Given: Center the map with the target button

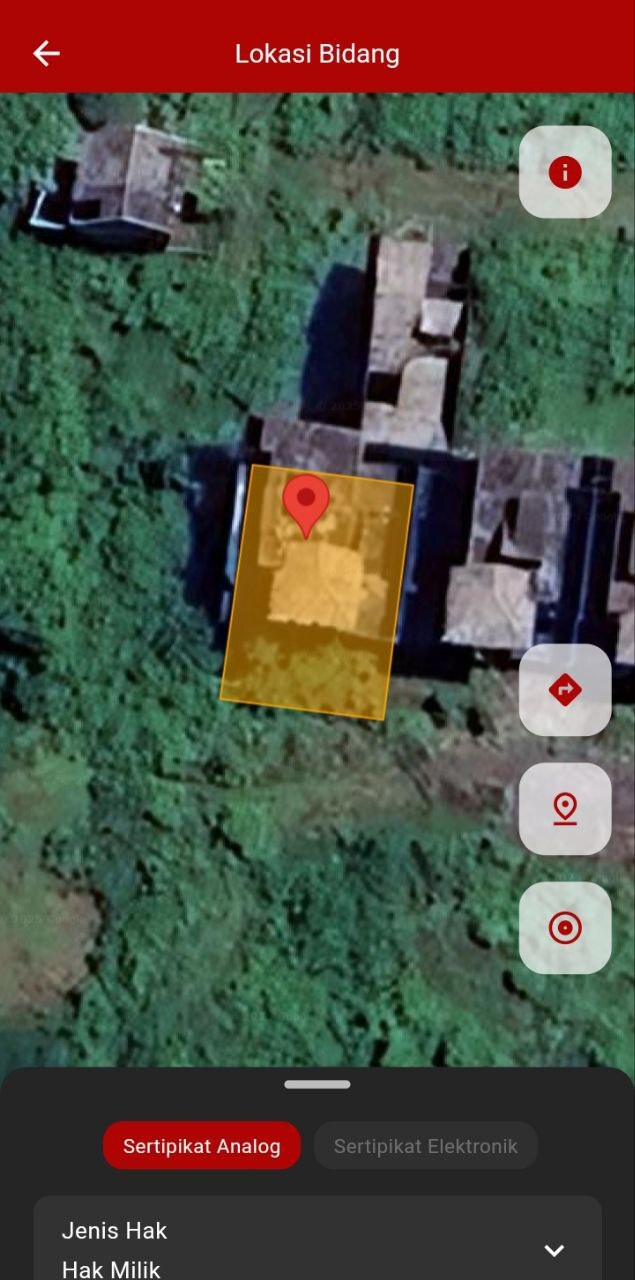Looking at the screenshot, I should click(565, 928).
